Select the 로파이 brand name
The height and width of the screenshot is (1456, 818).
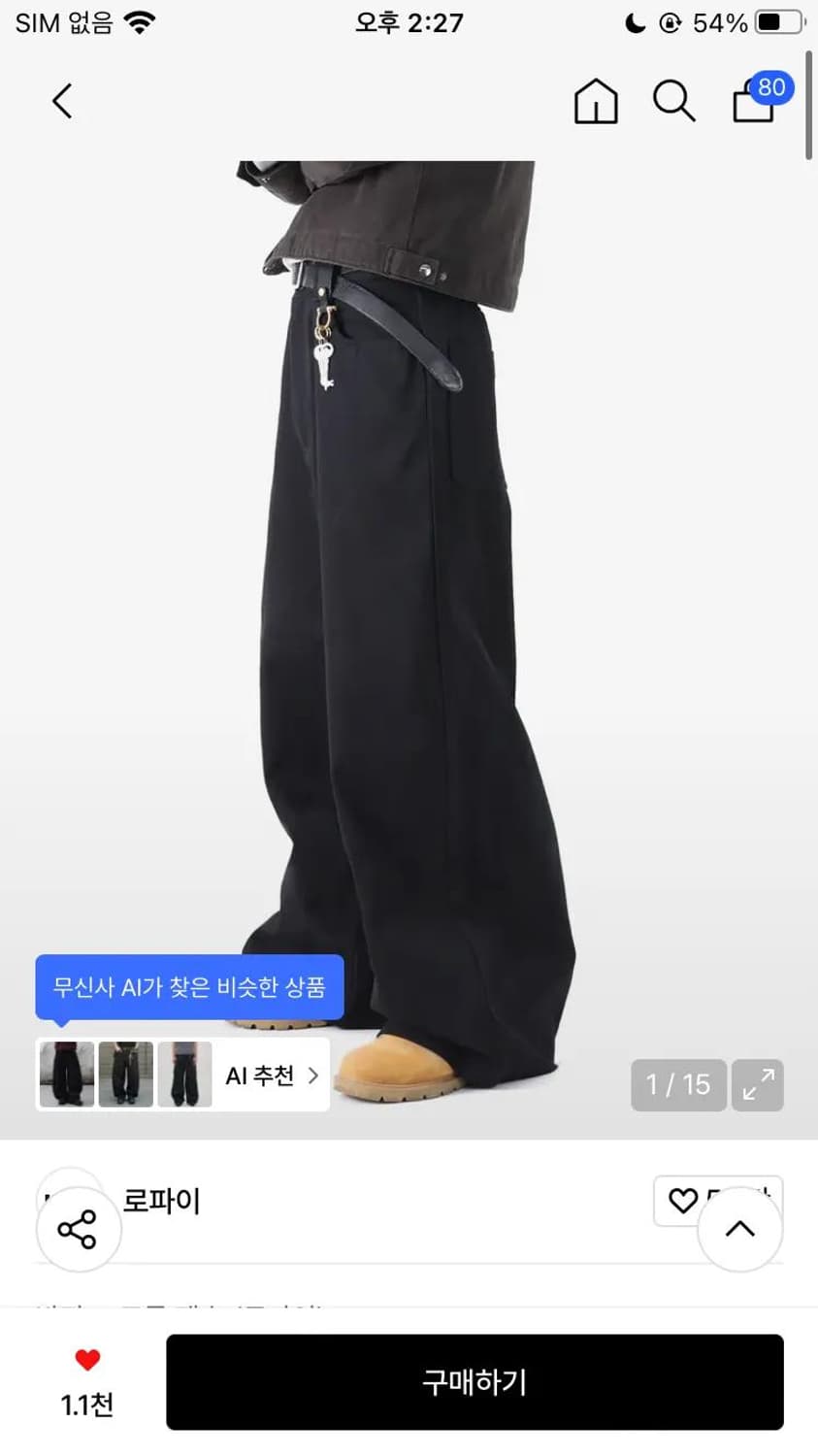[x=161, y=1201]
